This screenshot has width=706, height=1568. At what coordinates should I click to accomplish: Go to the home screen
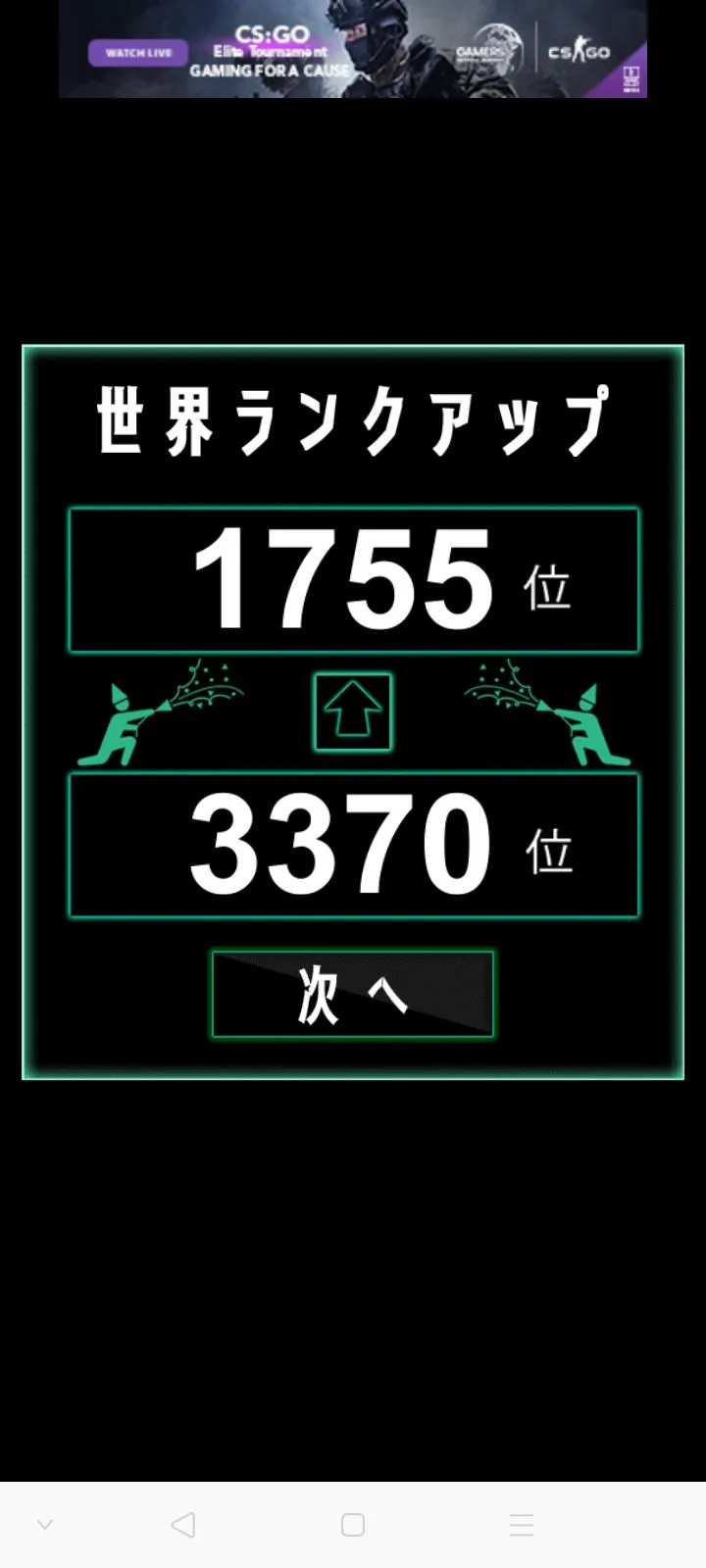click(353, 1525)
